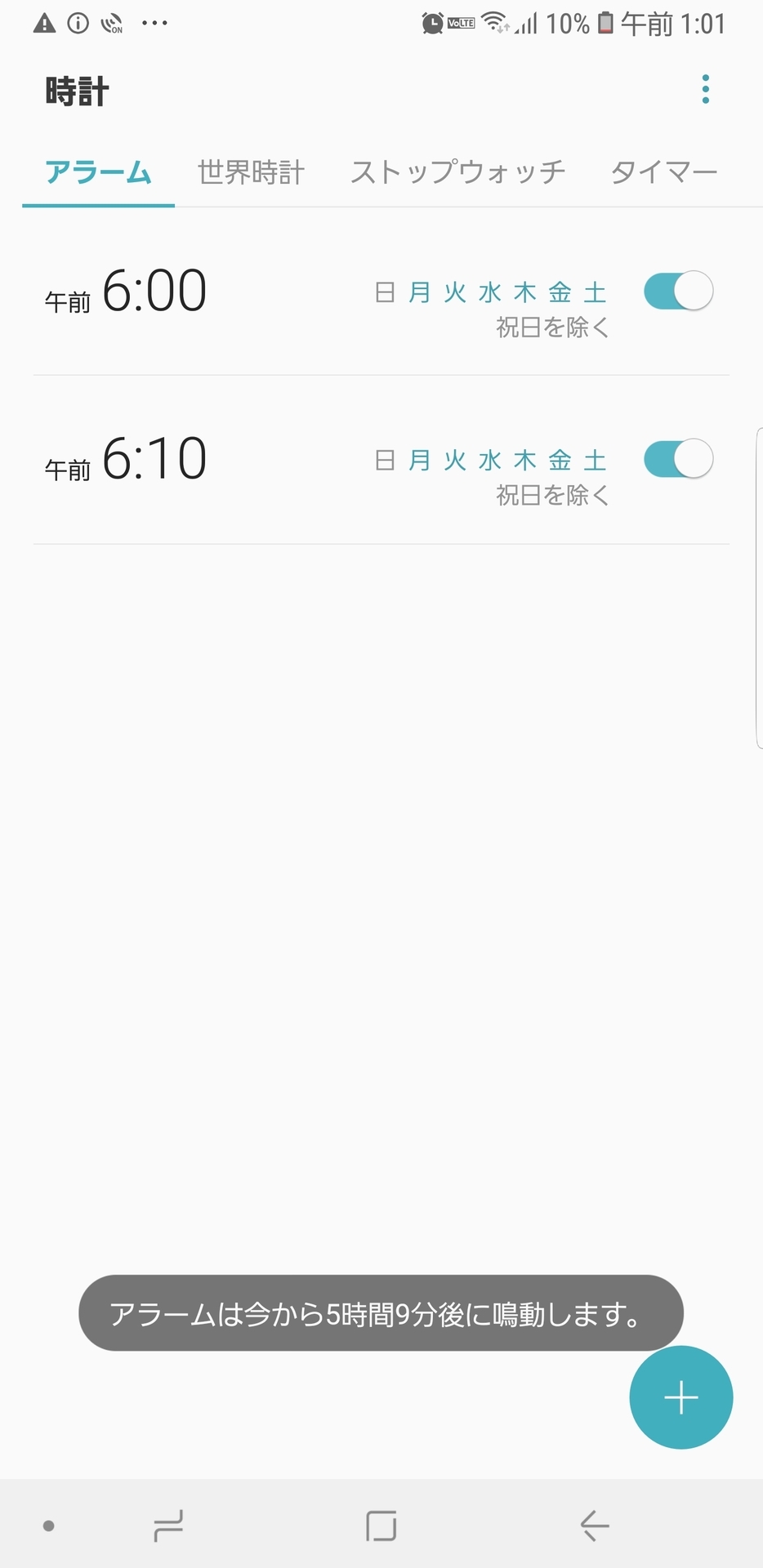Tap the home button in navigation bar

pos(381,1526)
